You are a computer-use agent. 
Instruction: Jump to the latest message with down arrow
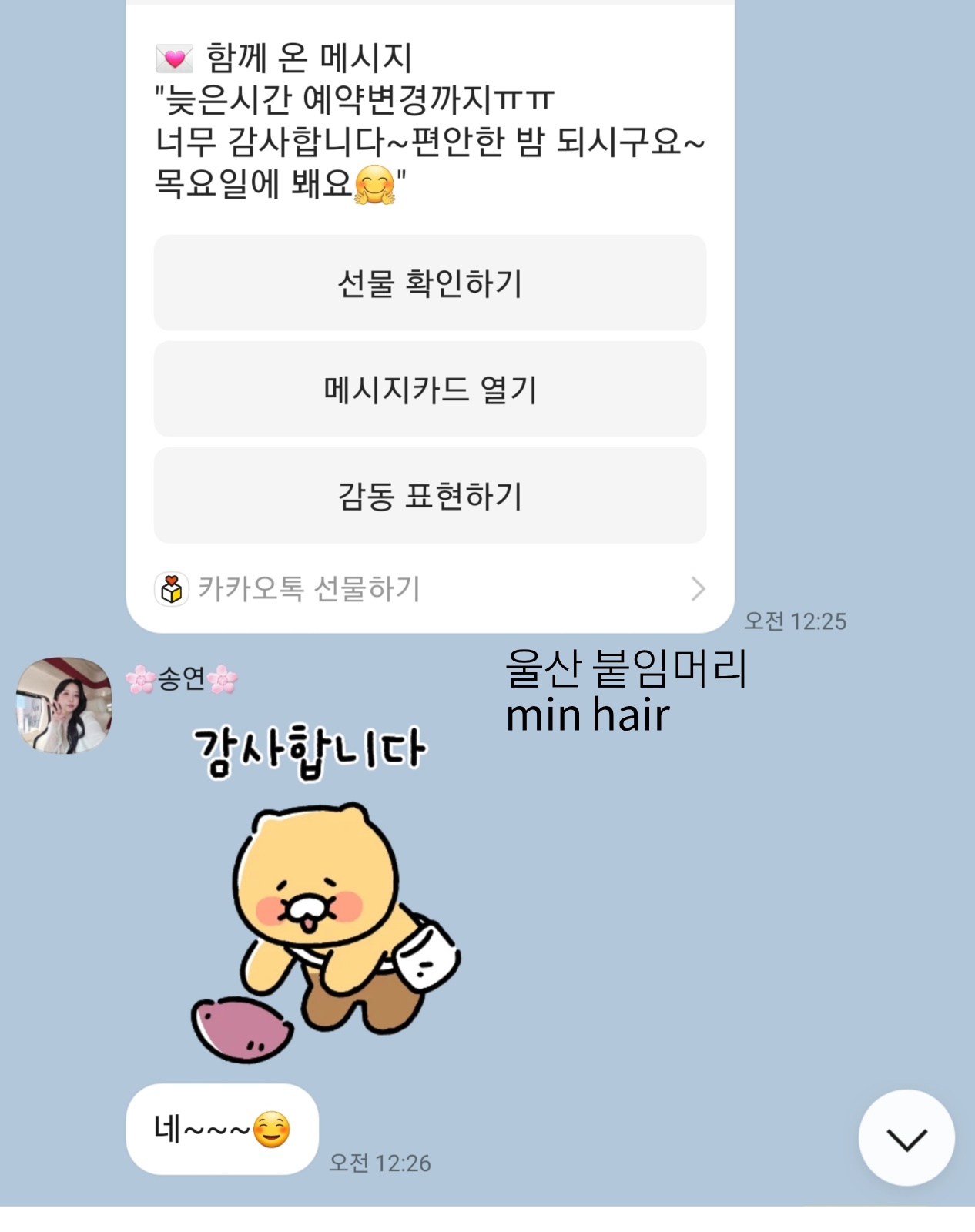(x=906, y=1138)
